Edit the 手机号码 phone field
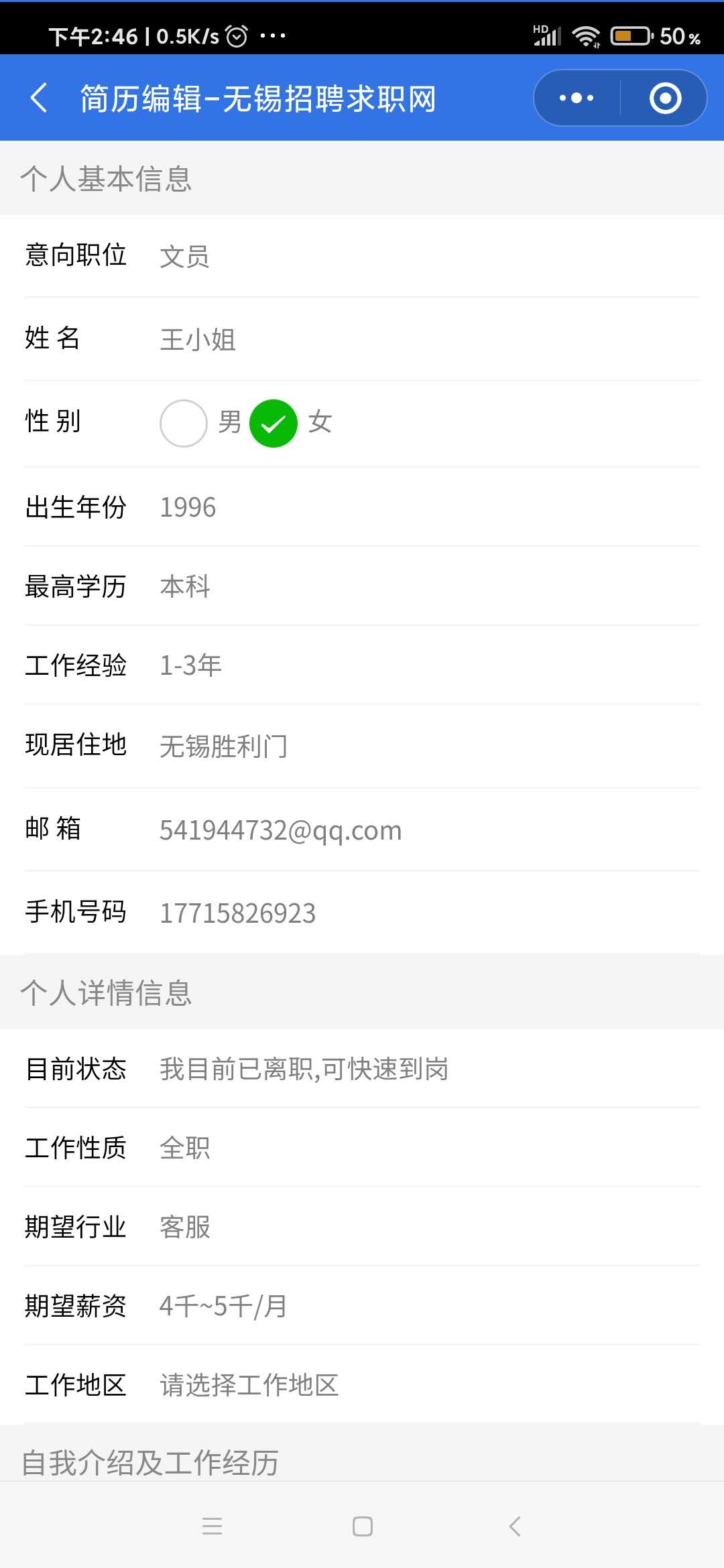The height and width of the screenshot is (1568, 724). [x=429, y=913]
